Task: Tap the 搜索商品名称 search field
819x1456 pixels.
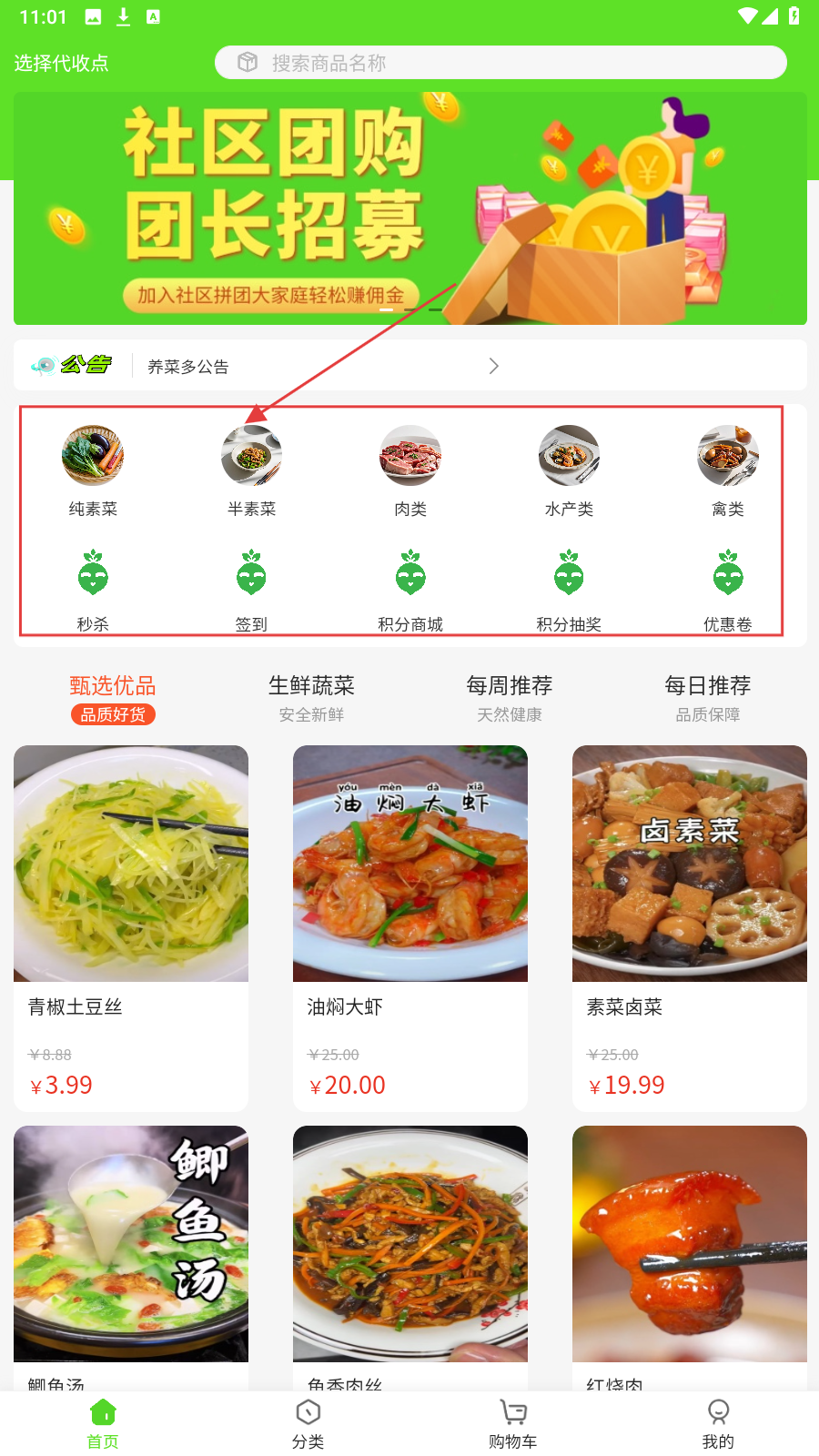Action: pyautogui.click(x=500, y=63)
